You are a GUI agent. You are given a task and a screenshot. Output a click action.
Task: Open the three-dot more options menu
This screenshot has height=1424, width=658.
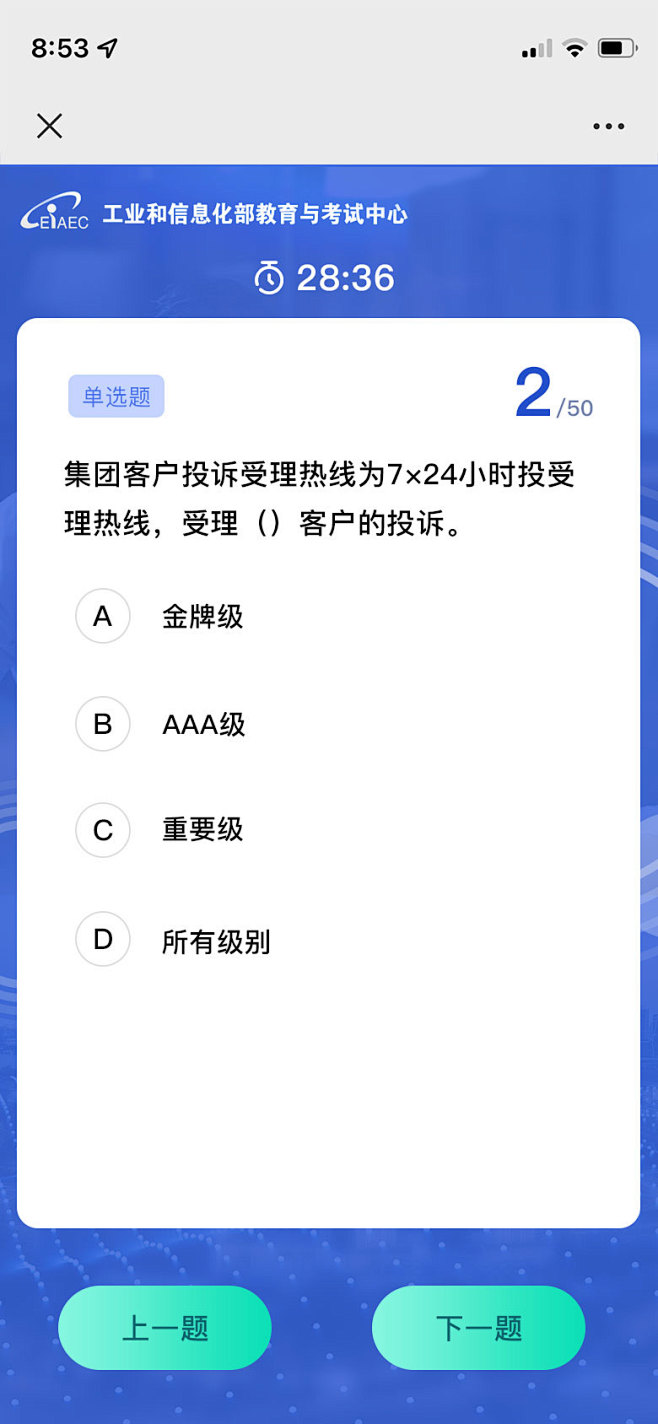click(608, 127)
